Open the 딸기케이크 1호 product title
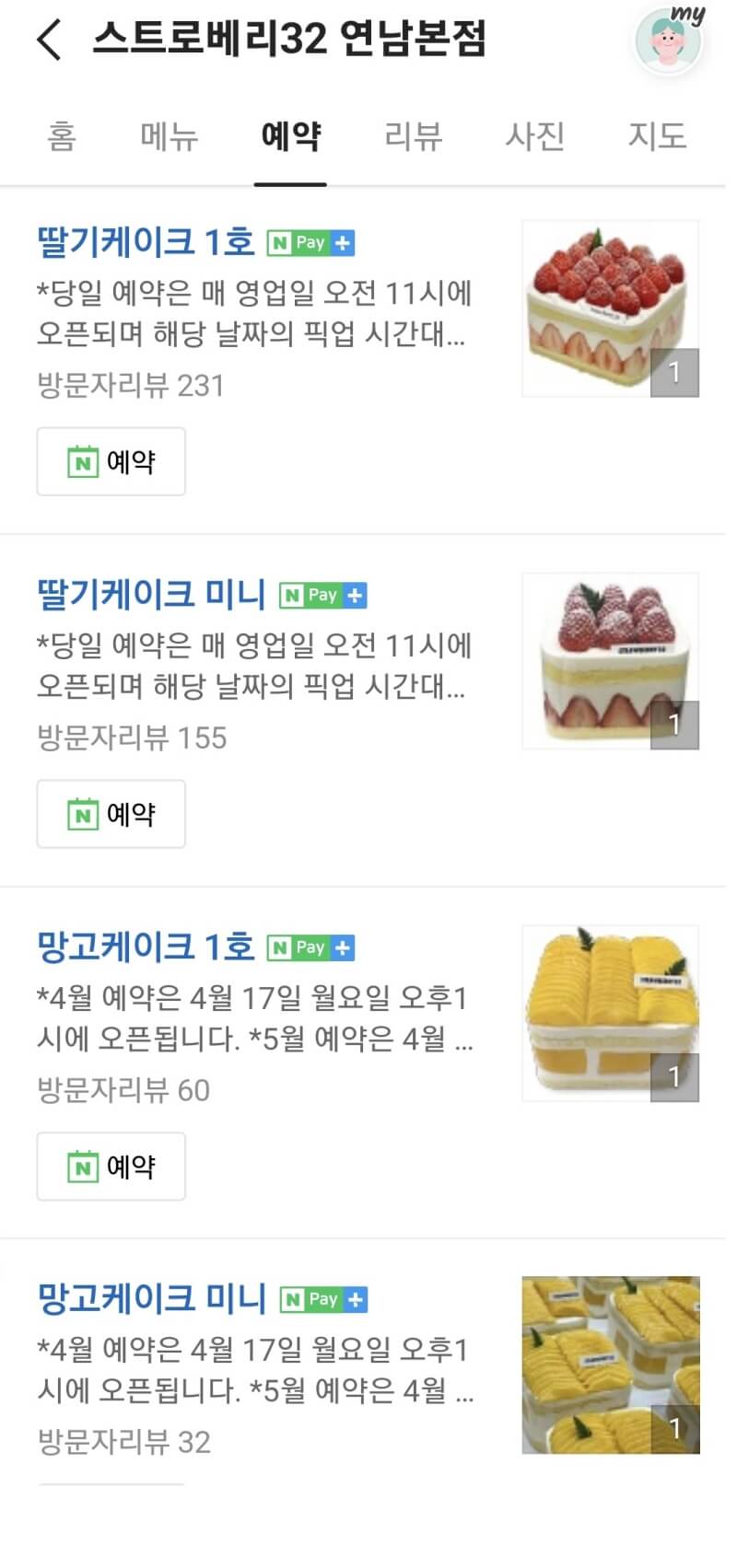Screen dimensions: 737x1568 pos(147,242)
